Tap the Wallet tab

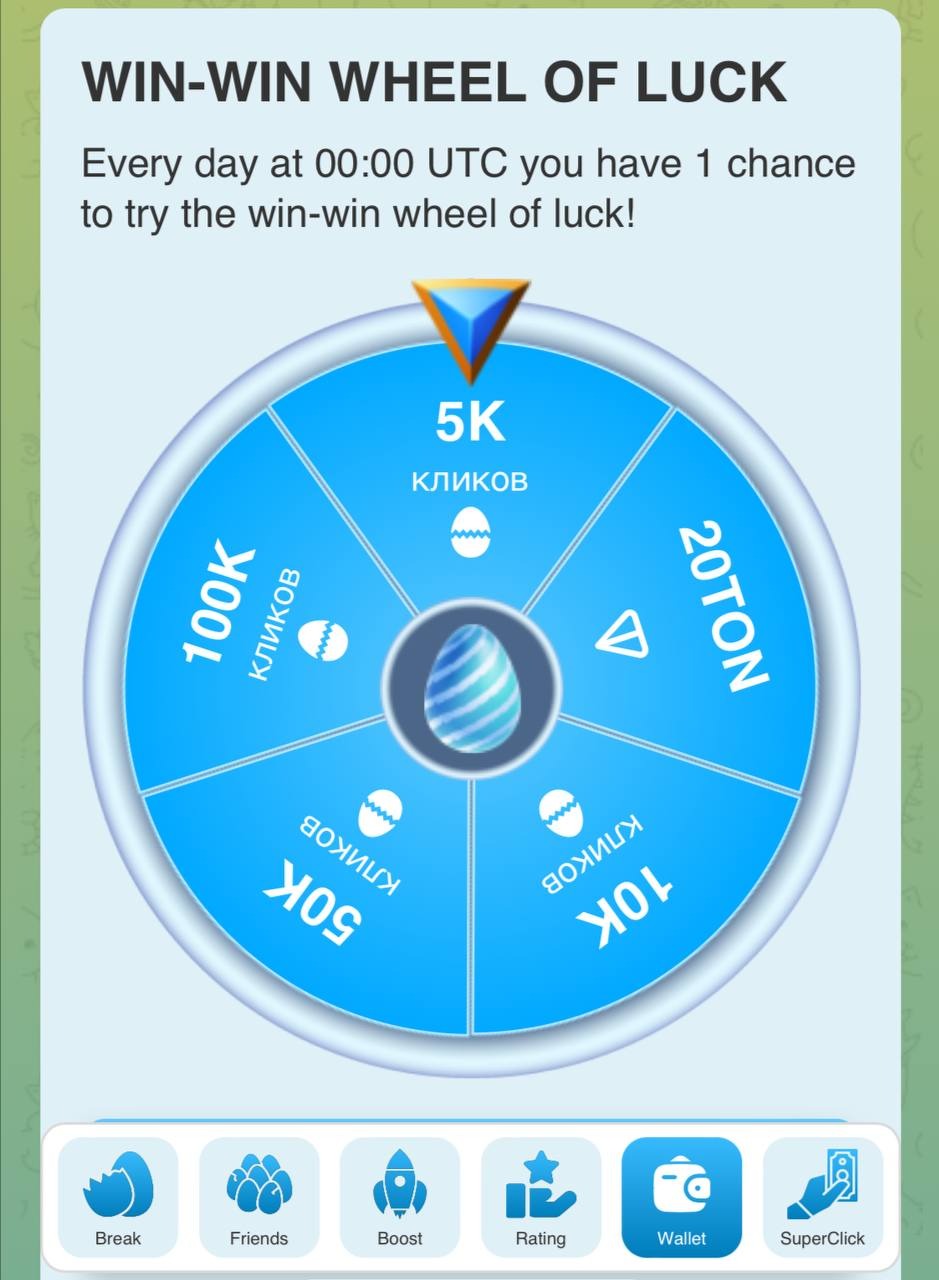point(682,1197)
